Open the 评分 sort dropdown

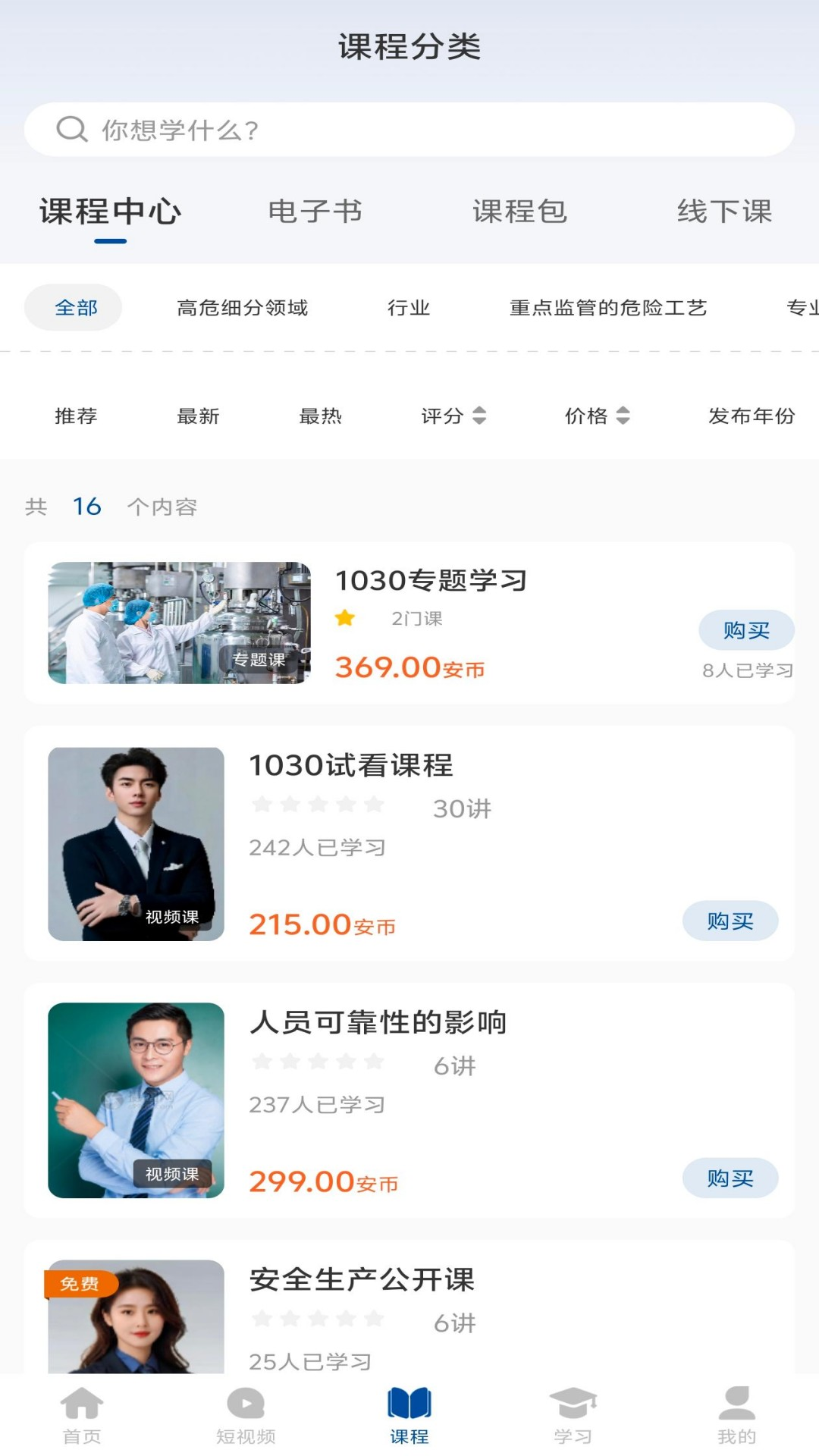click(451, 416)
